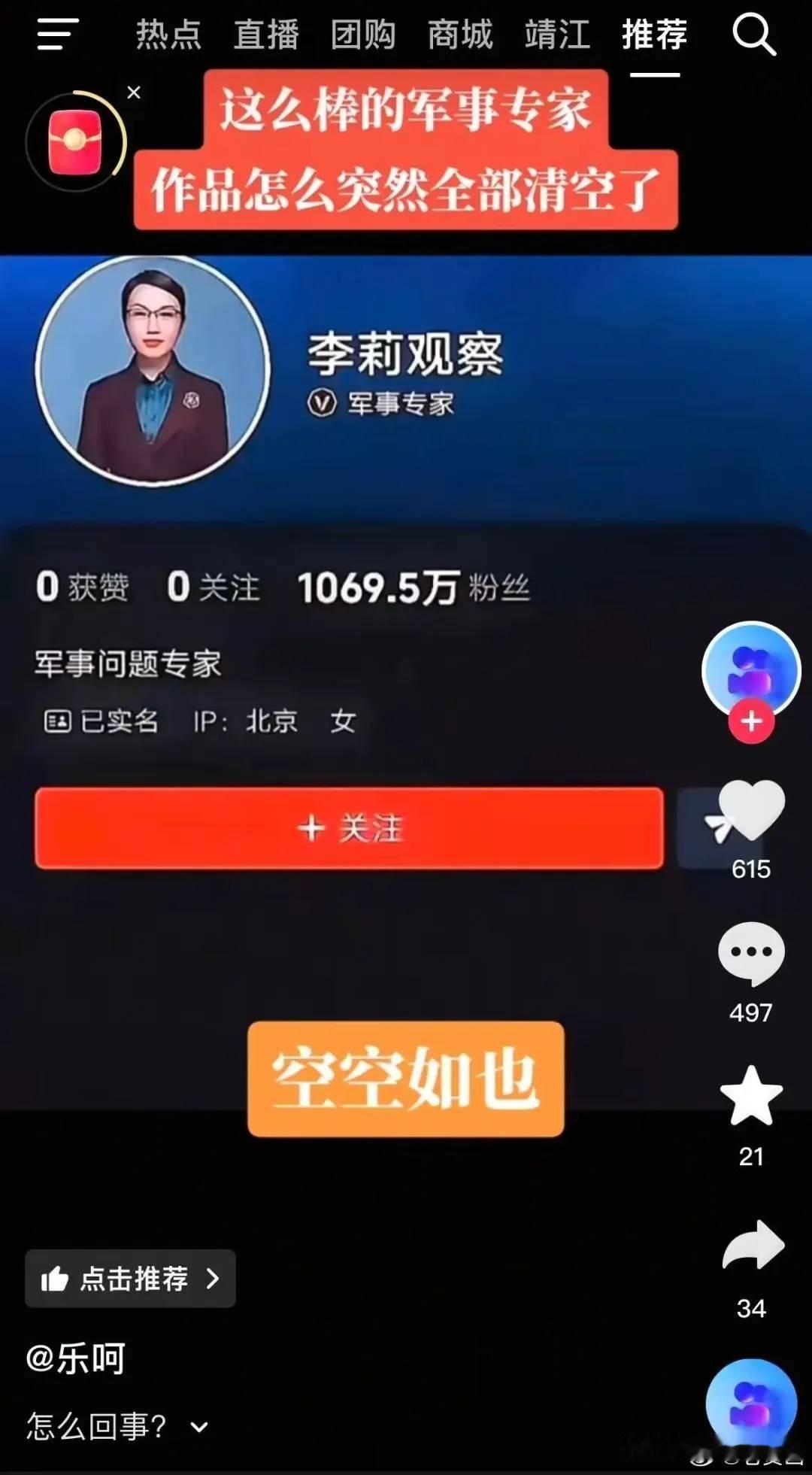Follow the creator via the plus badge
The image size is (812, 1475).
[x=752, y=720]
